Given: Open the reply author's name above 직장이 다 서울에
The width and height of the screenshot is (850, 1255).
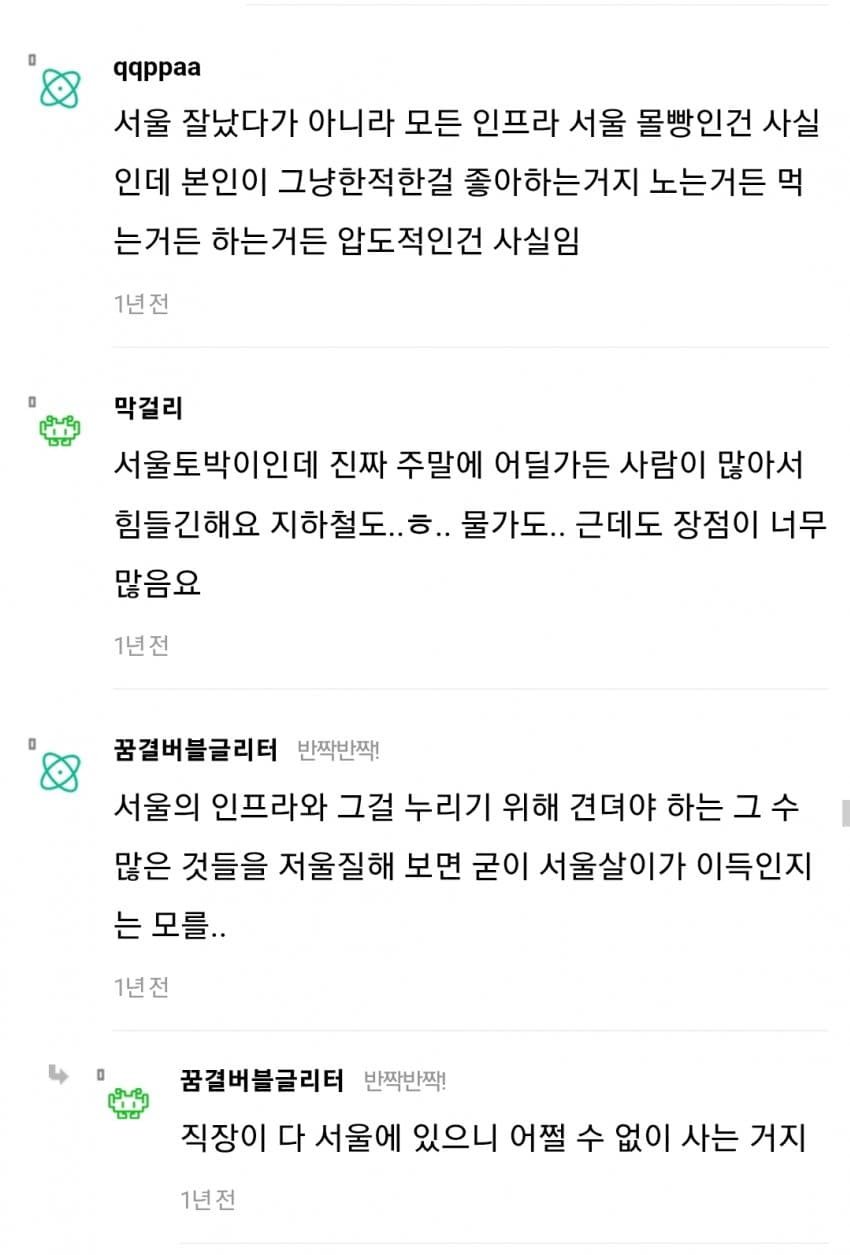Looking at the screenshot, I should 262,1080.
